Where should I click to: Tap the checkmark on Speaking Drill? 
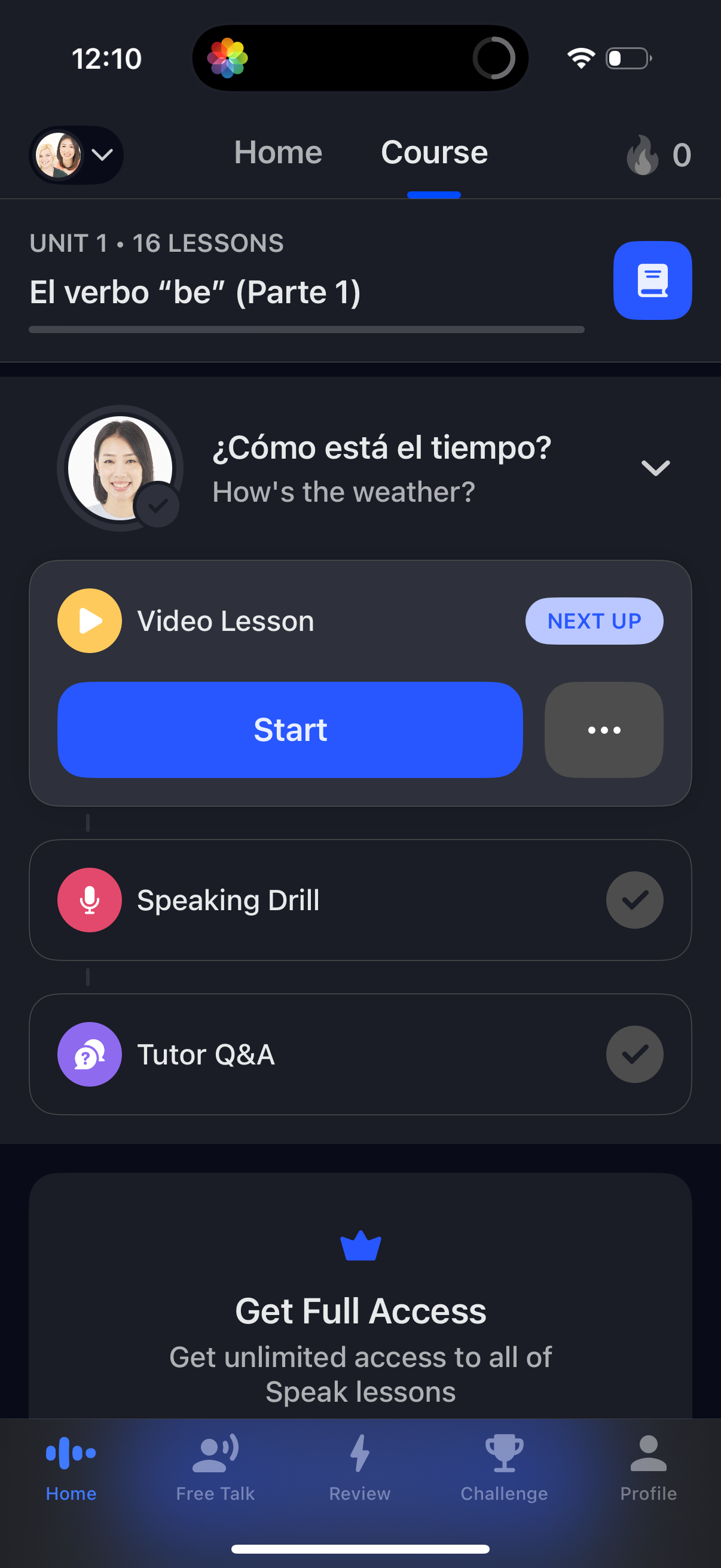634,899
